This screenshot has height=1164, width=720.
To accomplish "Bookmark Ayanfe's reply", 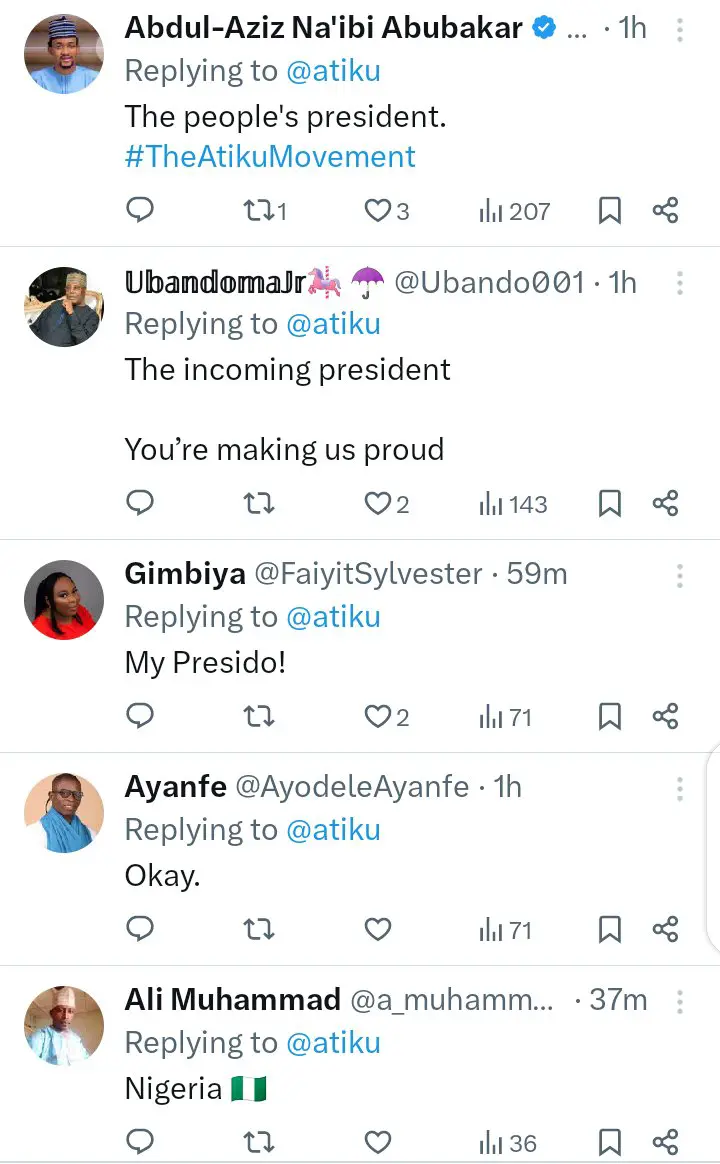I will click(x=609, y=930).
